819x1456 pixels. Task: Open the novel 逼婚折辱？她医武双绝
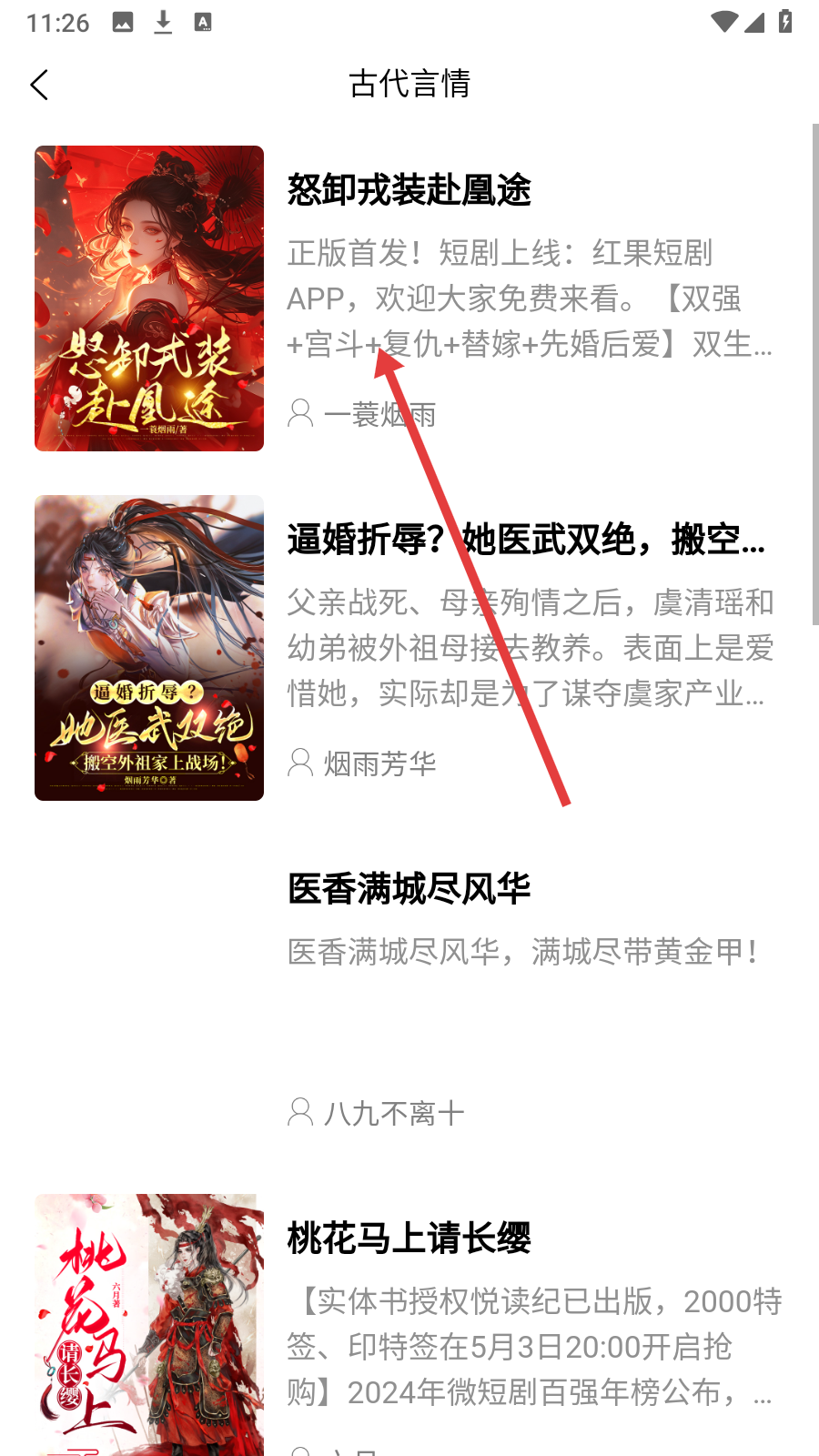pos(409,648)
